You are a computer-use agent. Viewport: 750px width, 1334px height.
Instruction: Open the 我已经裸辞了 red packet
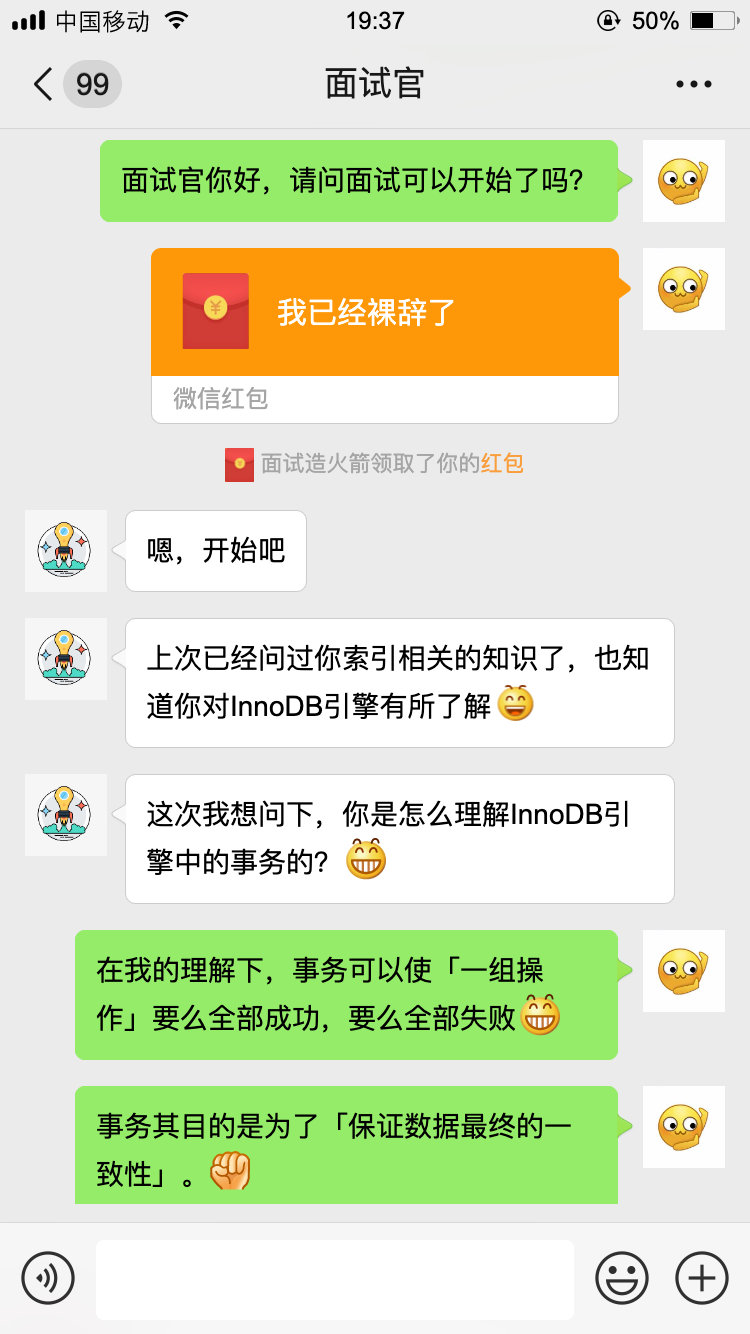[385, 313]
